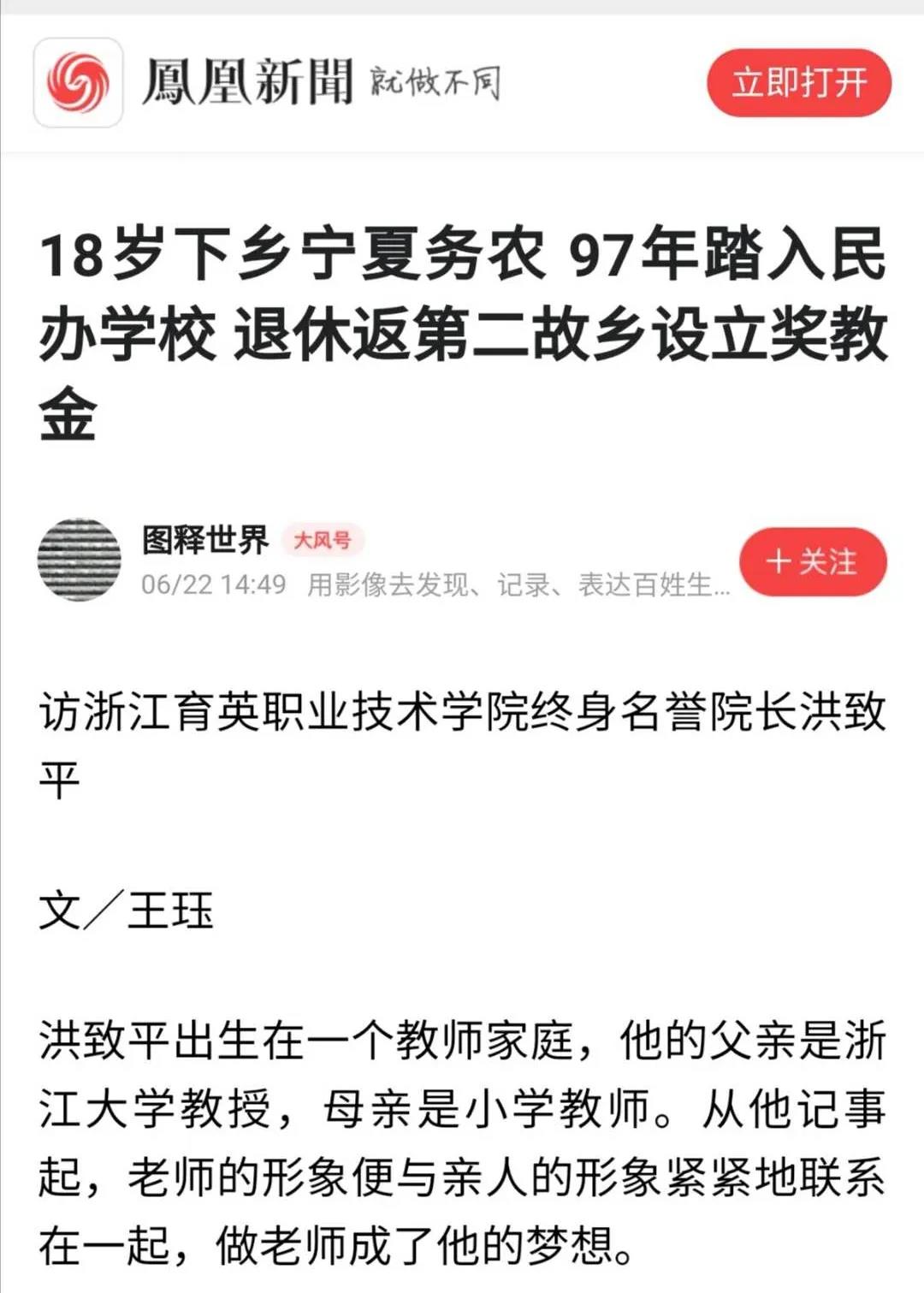
Task: Tap the 凤凰新闻 app icon
Action: tap(78, 83)
